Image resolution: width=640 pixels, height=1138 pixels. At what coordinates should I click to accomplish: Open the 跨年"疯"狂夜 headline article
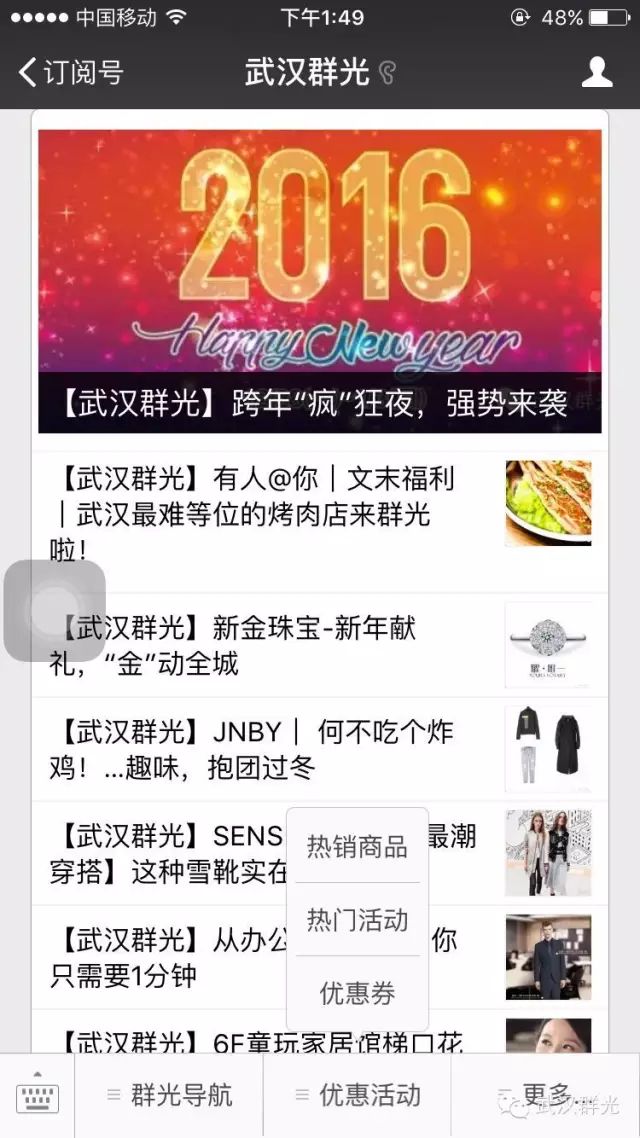(x=319, y=282)
